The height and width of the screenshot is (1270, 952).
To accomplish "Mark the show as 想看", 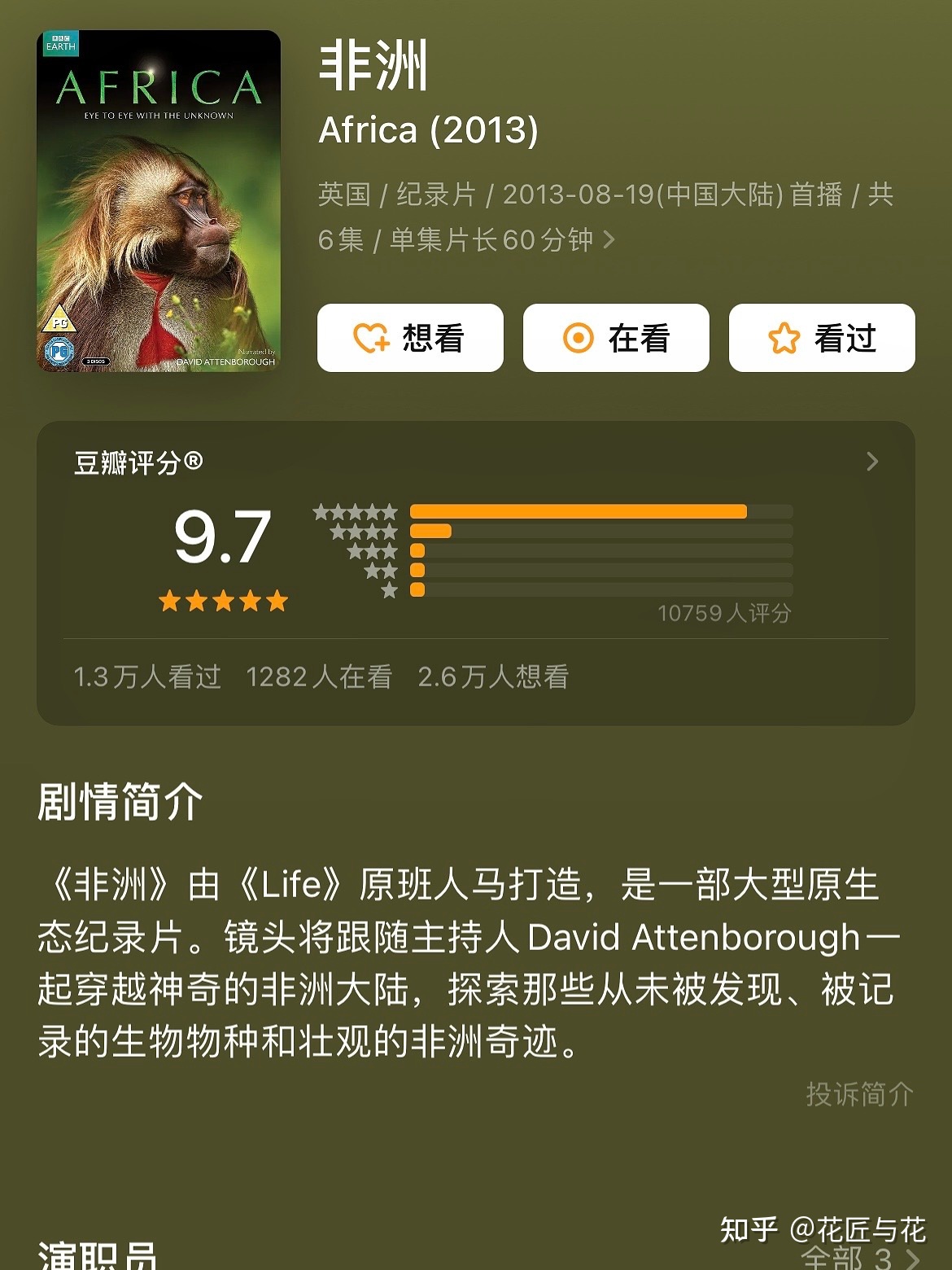I will (410, 338).
